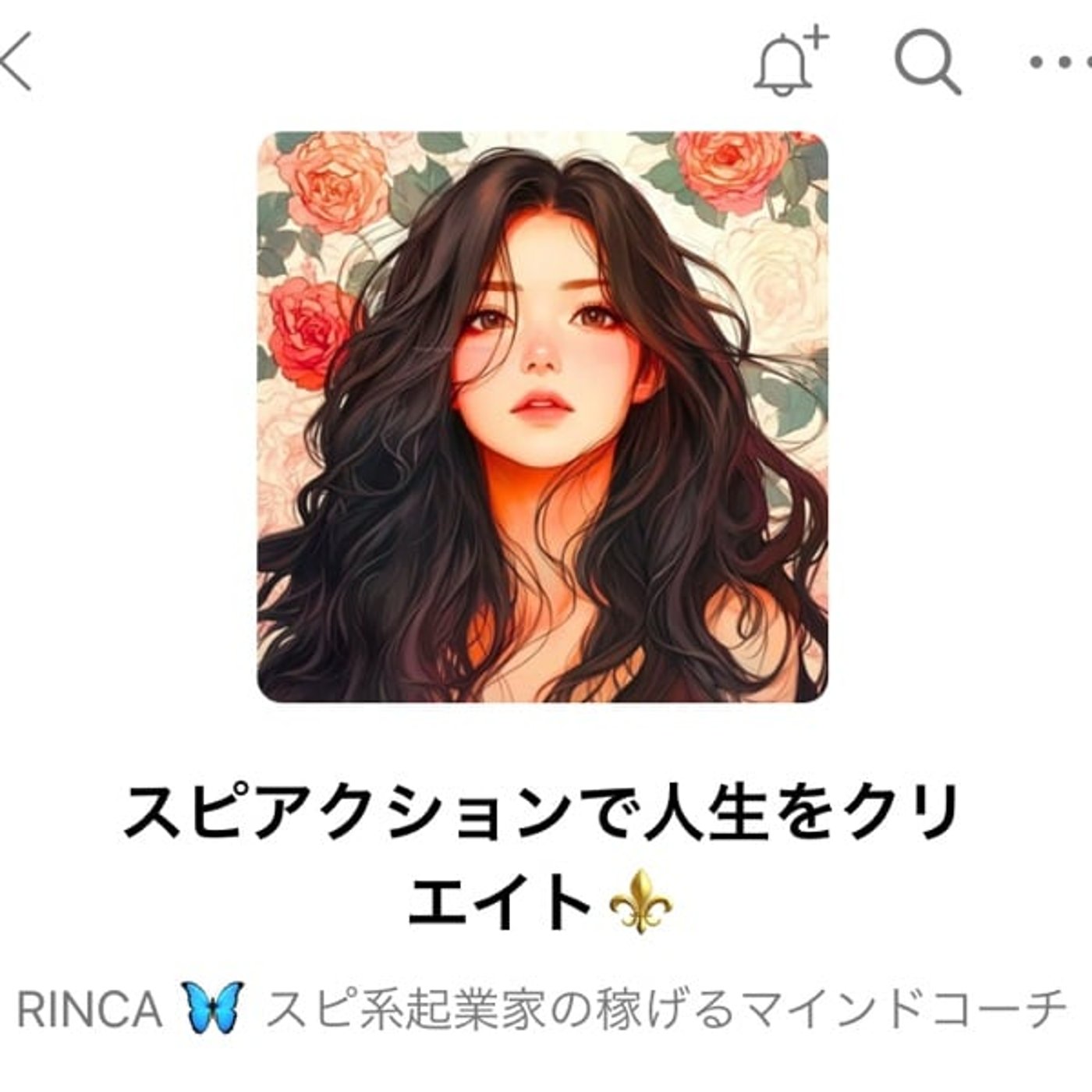Go back using the arrow
1092x1092 pixels.
(17, 62)
